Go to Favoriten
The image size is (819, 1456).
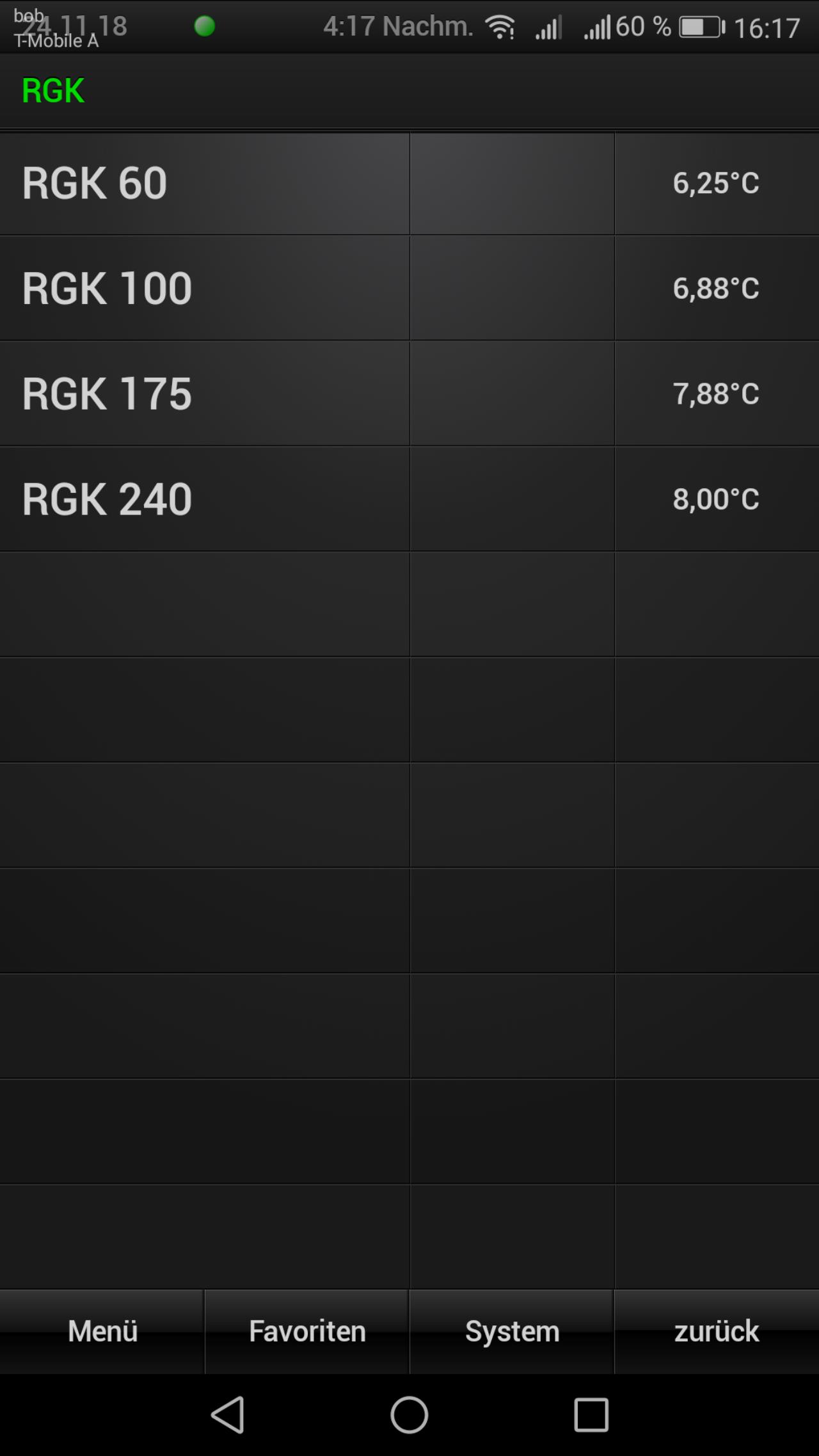[307, 1331]
